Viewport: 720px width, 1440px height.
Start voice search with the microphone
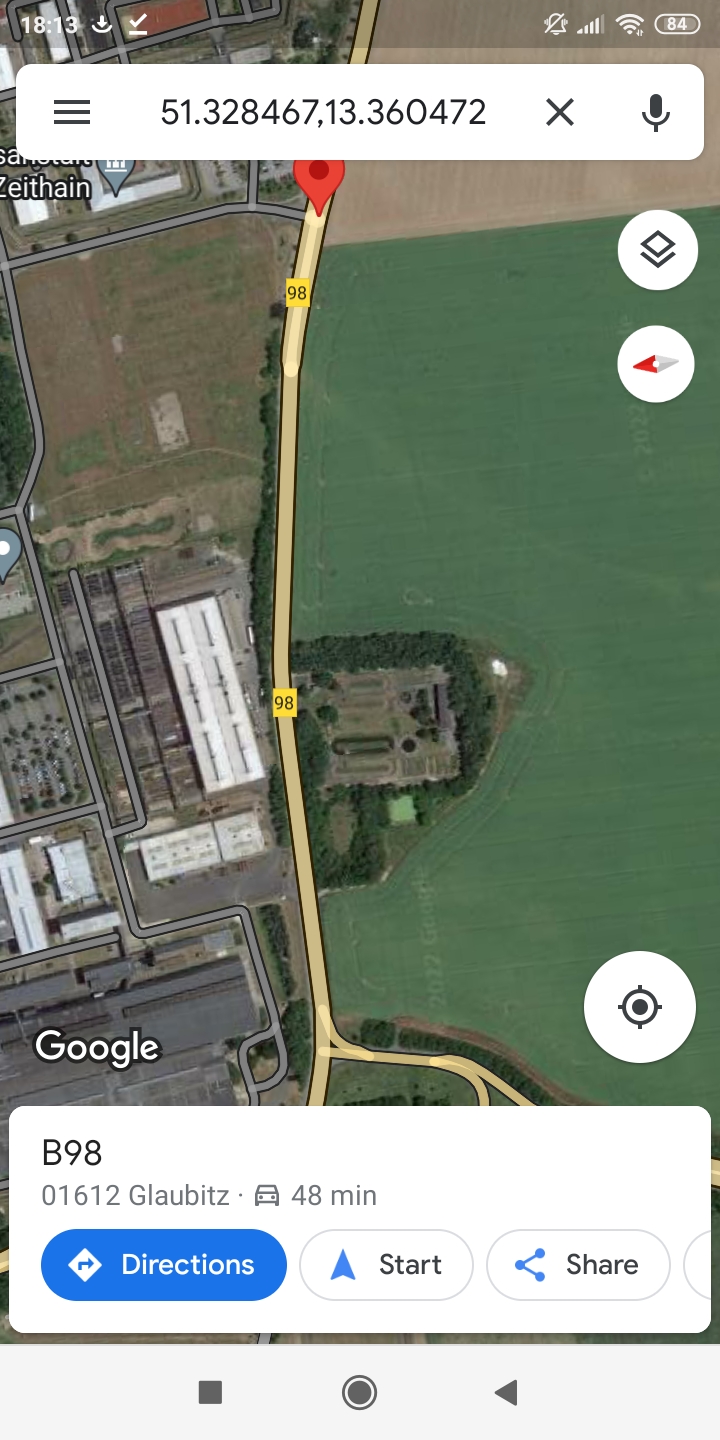(x=656, y=112)
